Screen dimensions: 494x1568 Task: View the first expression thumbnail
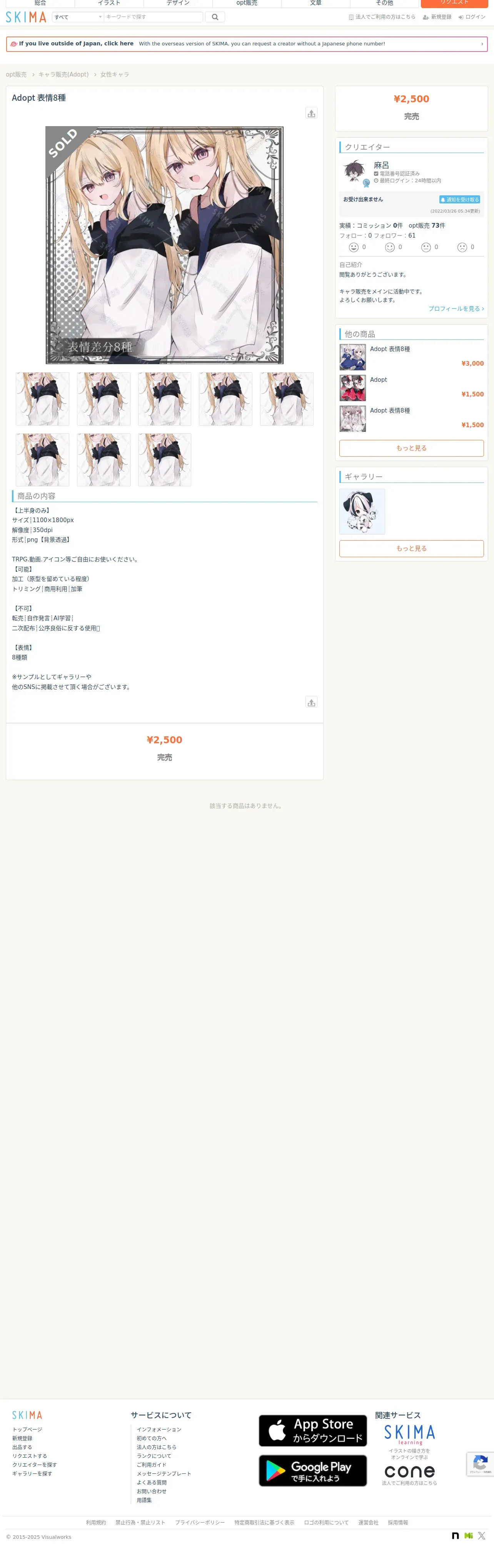pos(43,399)
